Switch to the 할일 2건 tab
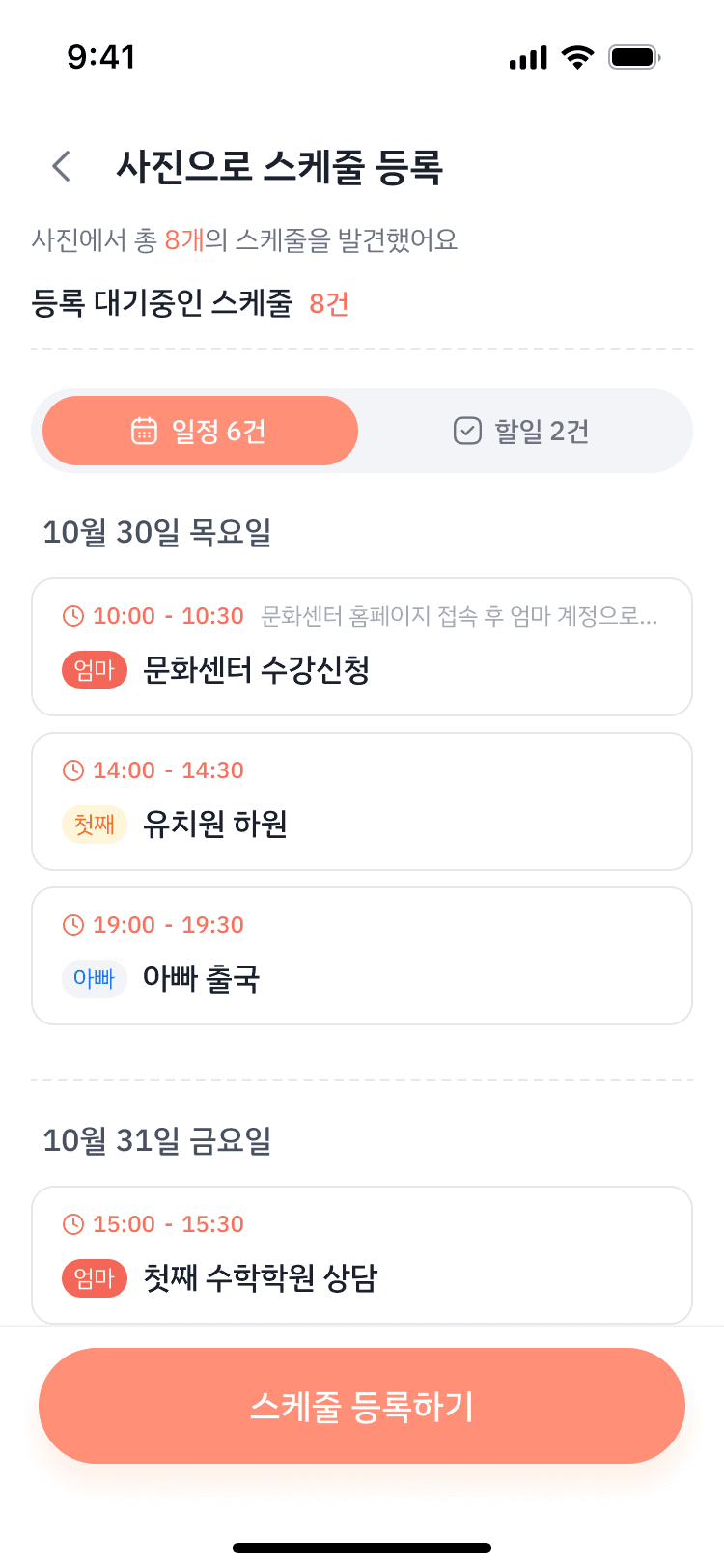 522,431
